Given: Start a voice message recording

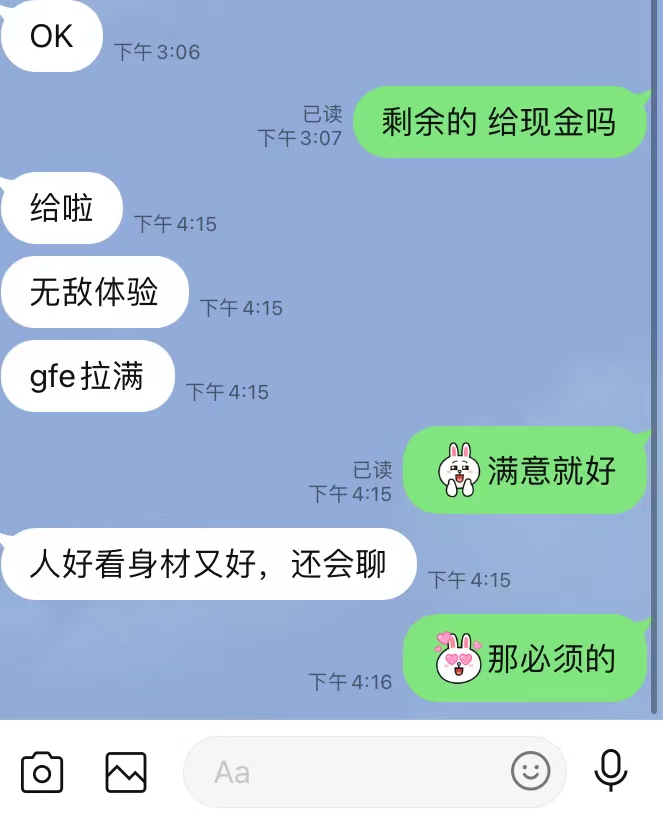Looking at the screenshot, I should click(x=611, y=770).
